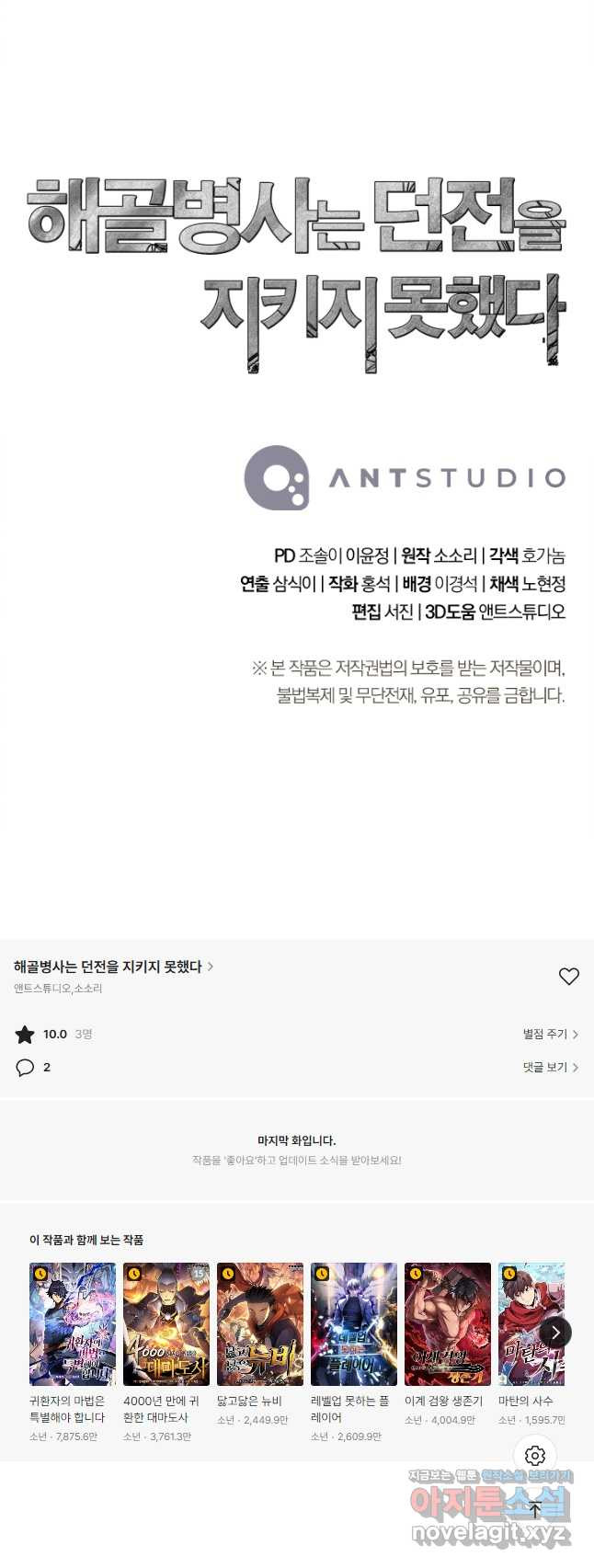594x1568 pixels.
Task: Like this webtoon with the heart icon
Action: 569,976
